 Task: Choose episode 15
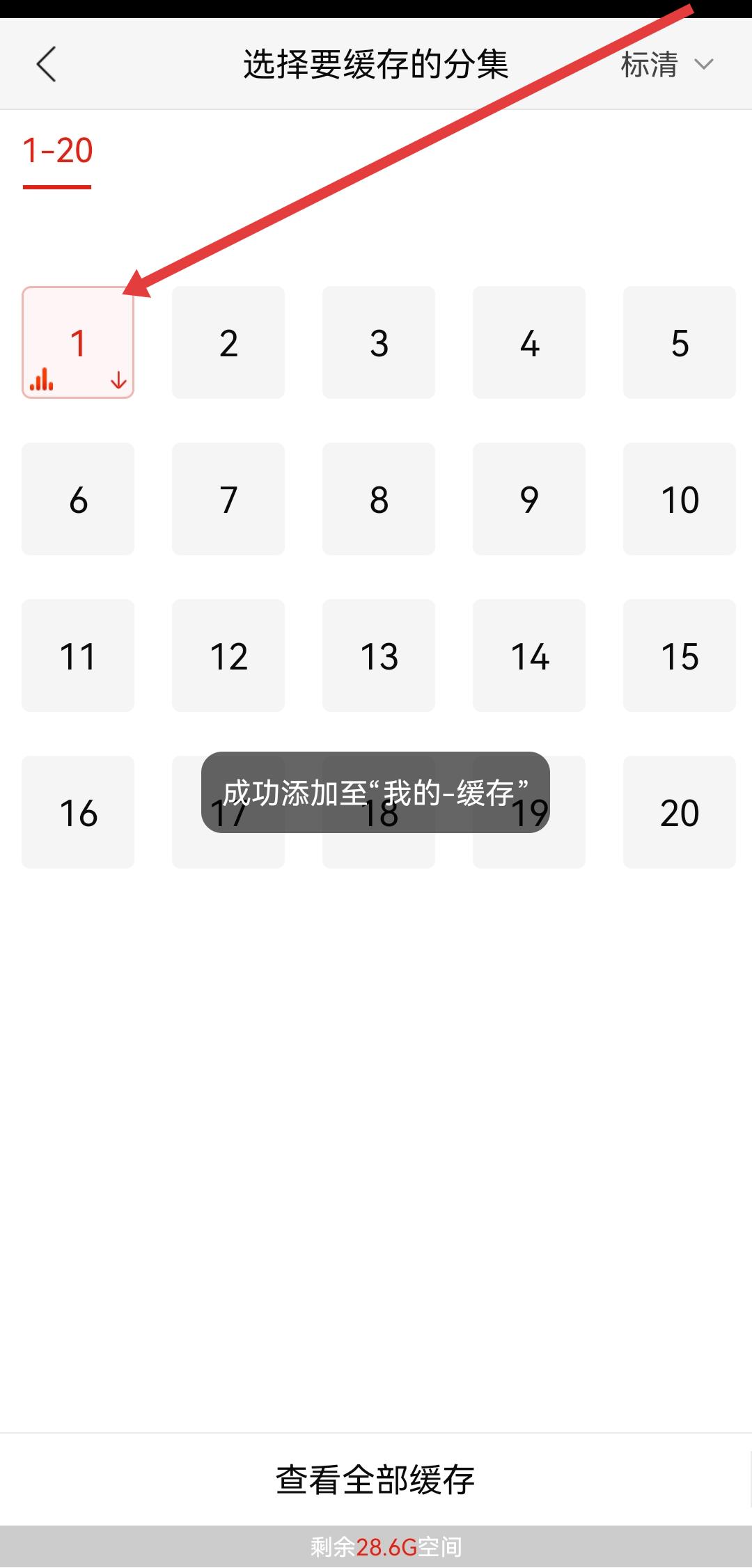tap(680, 656)
